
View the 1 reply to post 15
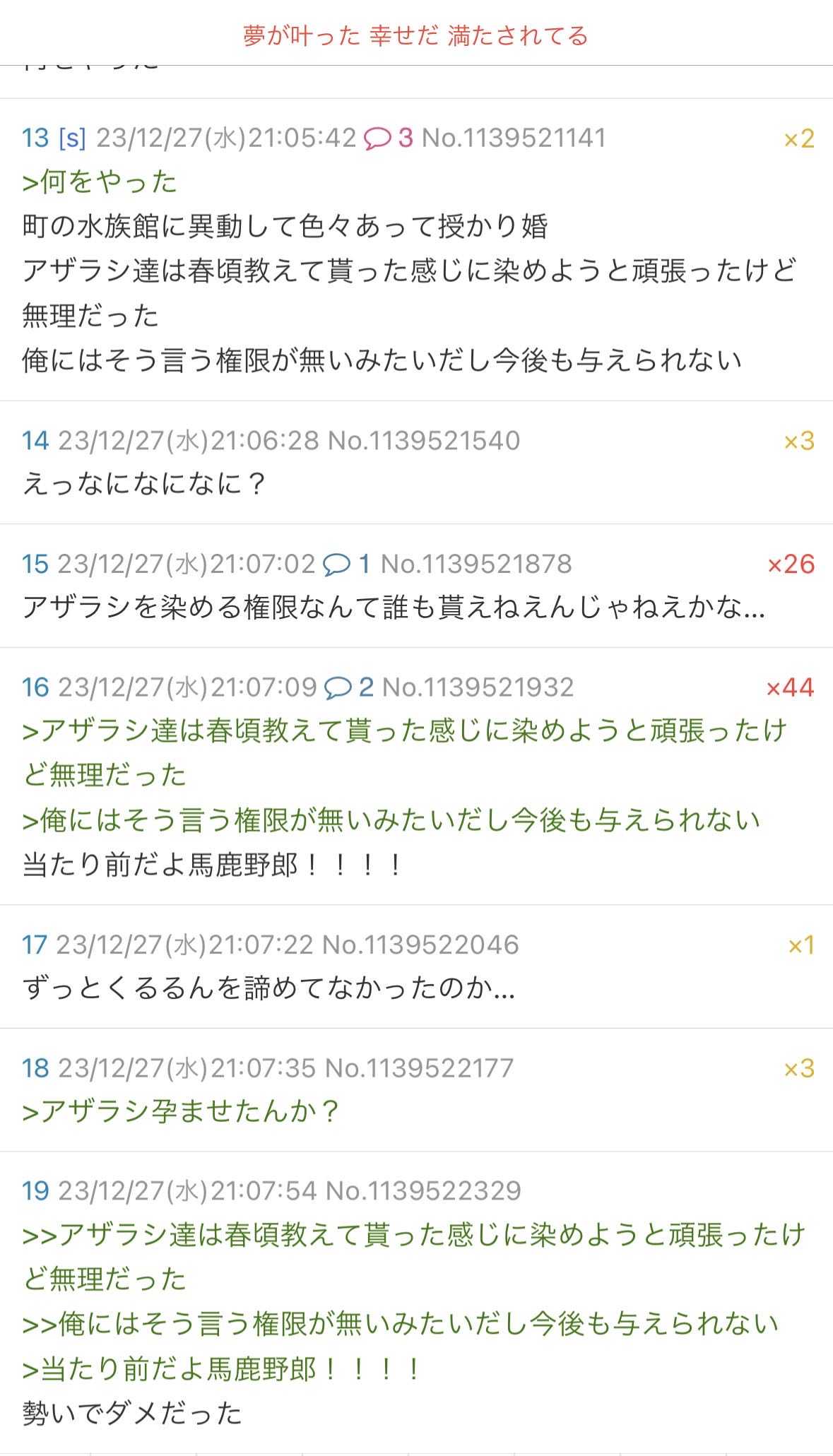point(346,564)
